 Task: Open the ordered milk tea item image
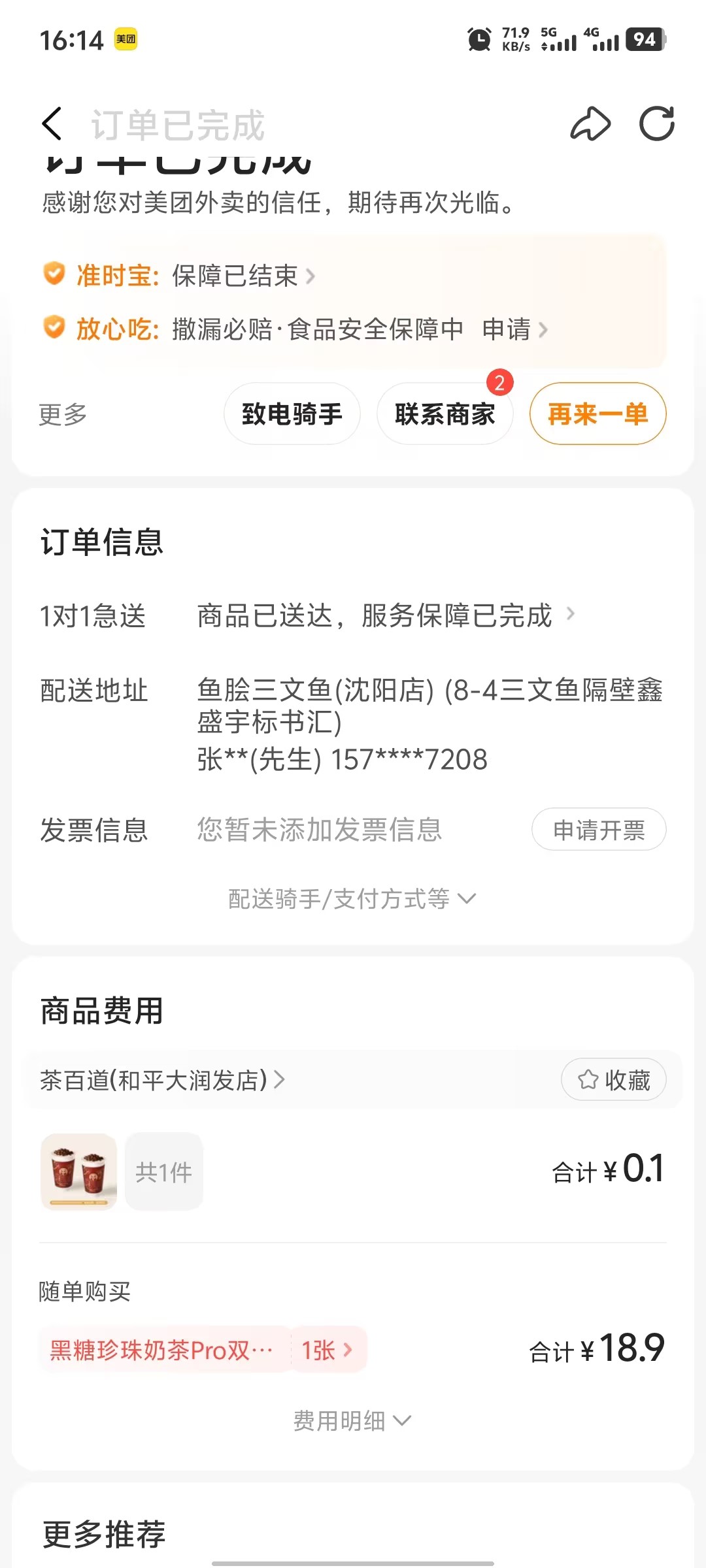(79, 1171)
